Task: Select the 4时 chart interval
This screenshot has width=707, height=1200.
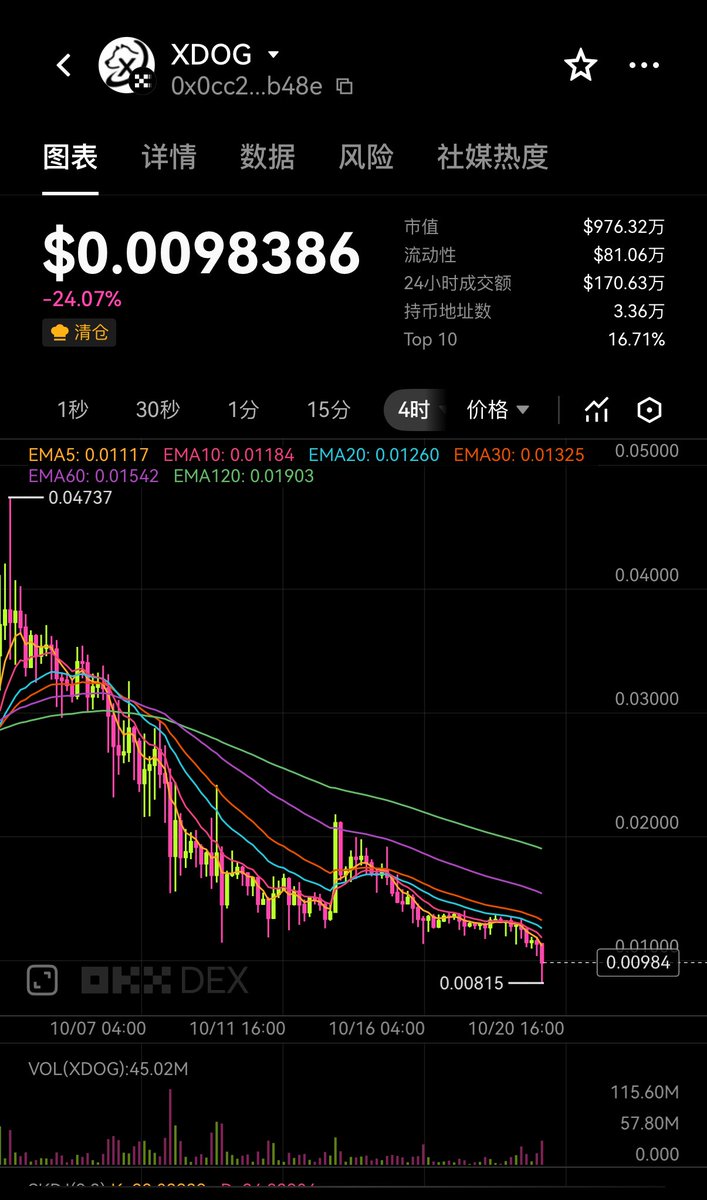Action: 412,410
